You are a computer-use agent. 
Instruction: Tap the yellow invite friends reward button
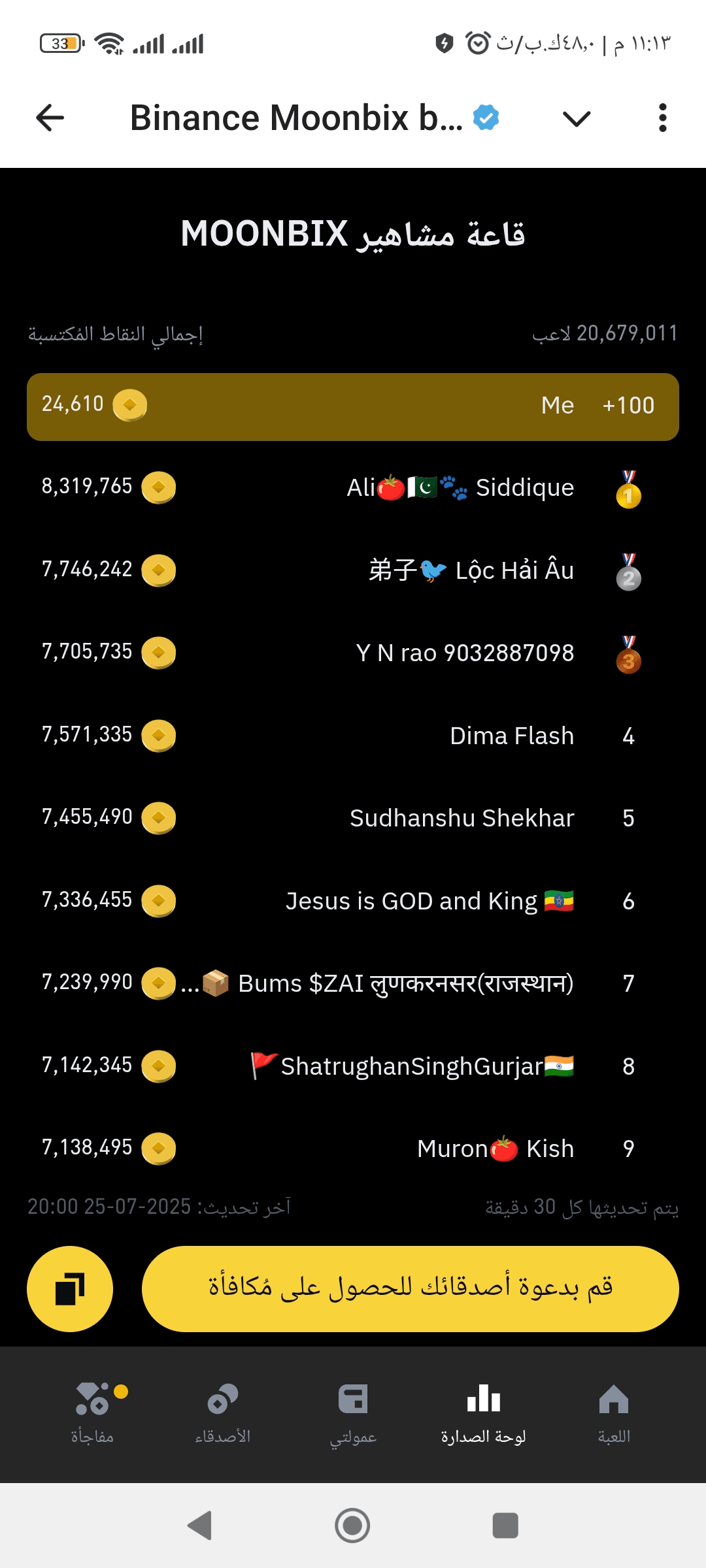click(411, 1289)
